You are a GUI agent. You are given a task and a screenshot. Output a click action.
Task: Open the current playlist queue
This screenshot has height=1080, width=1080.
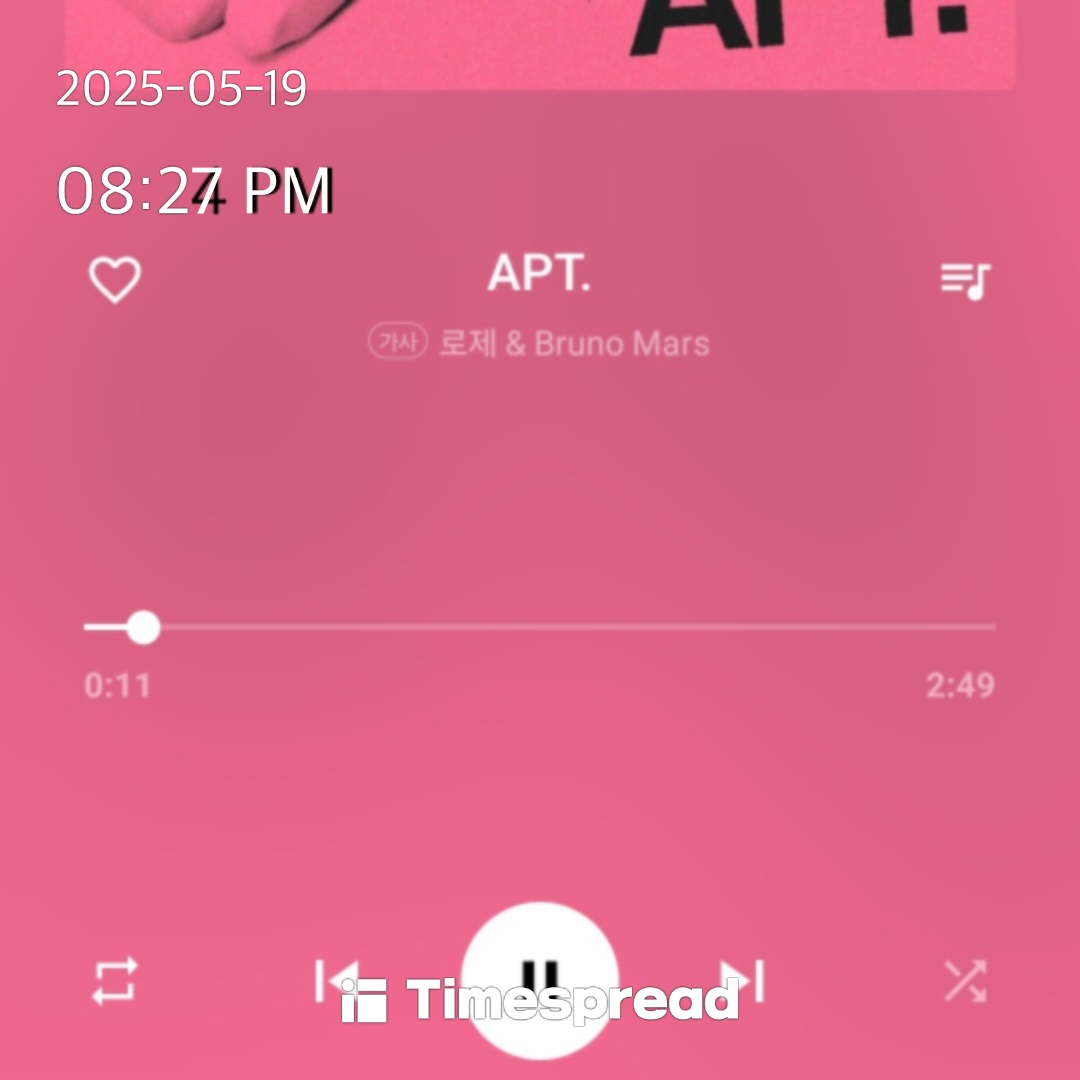[x=965, y=282]
